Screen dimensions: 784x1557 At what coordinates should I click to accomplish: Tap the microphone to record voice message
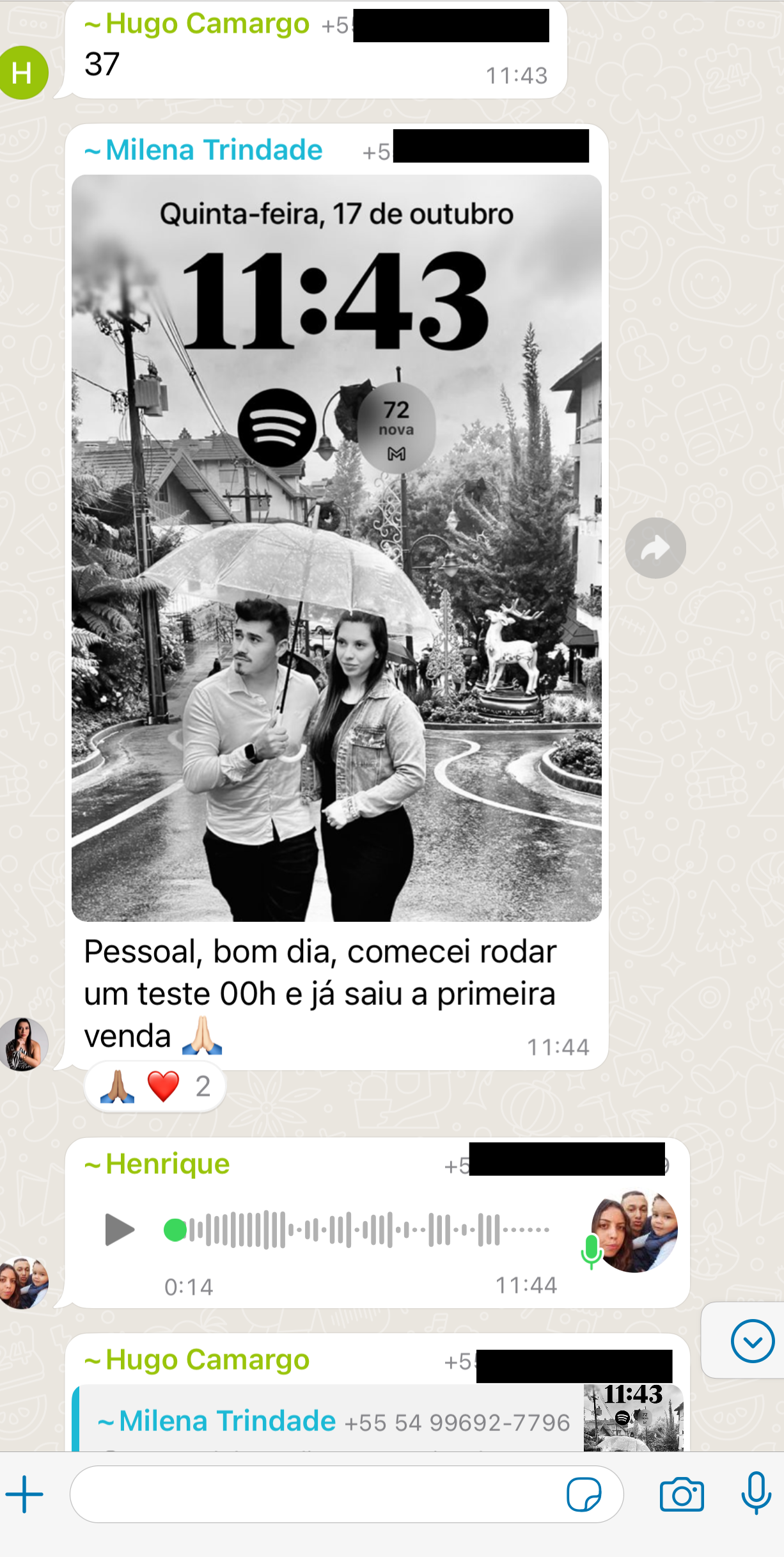click(756, 1495)
